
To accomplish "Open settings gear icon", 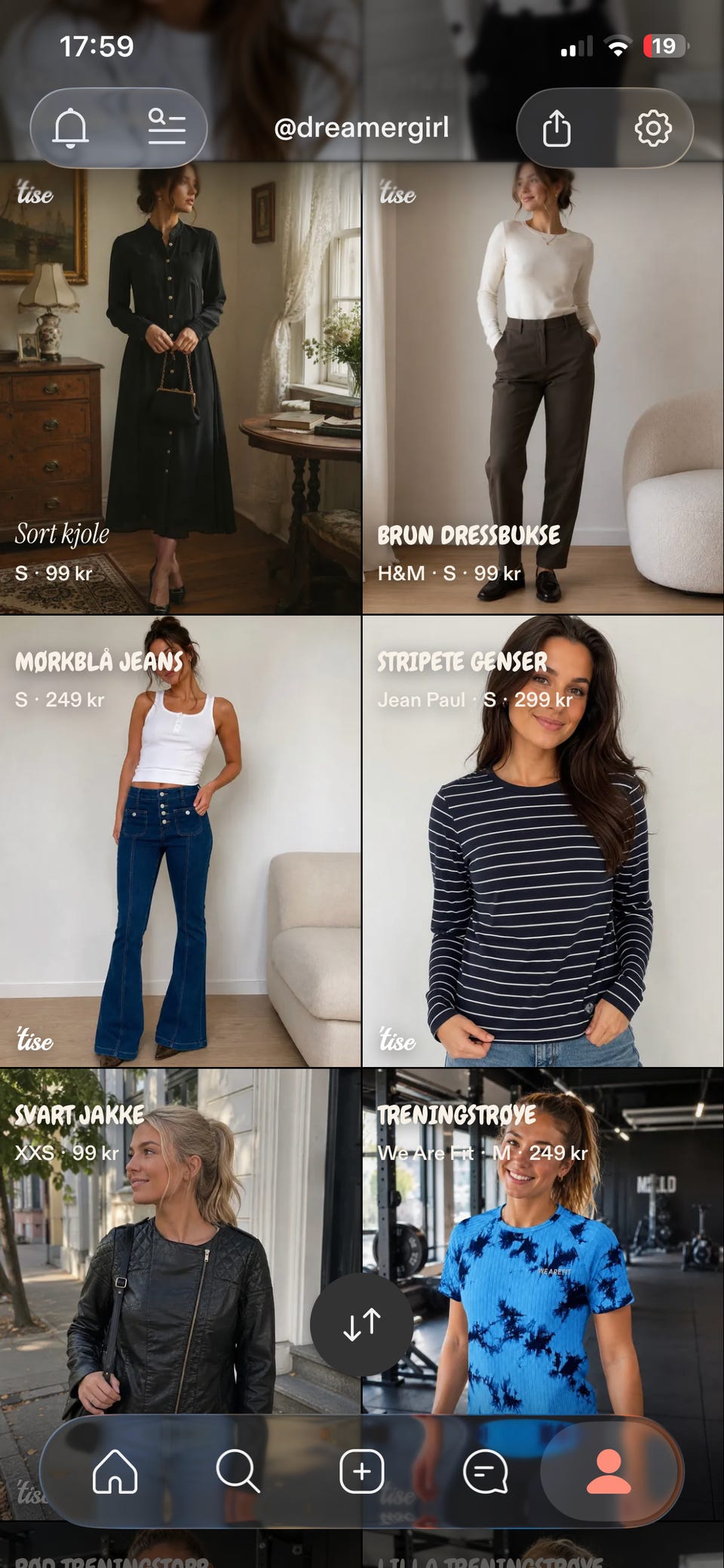I will coord(653,128).
